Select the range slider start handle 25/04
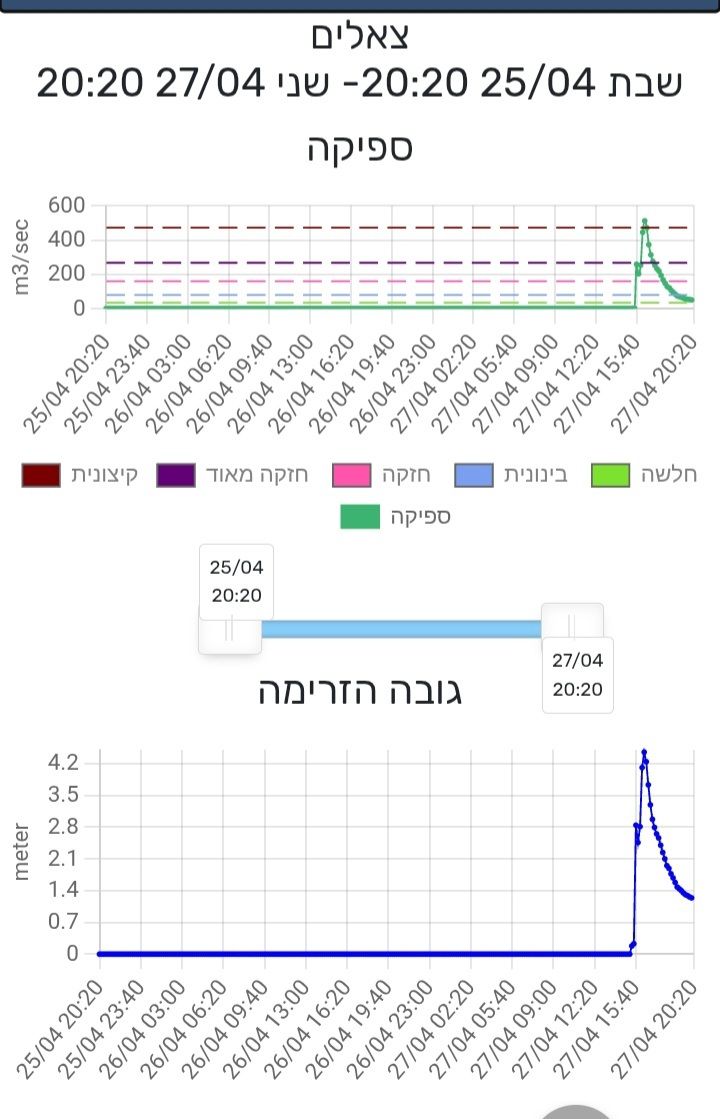This screenshot has width=720, height=1119. (x=230, y=629)
